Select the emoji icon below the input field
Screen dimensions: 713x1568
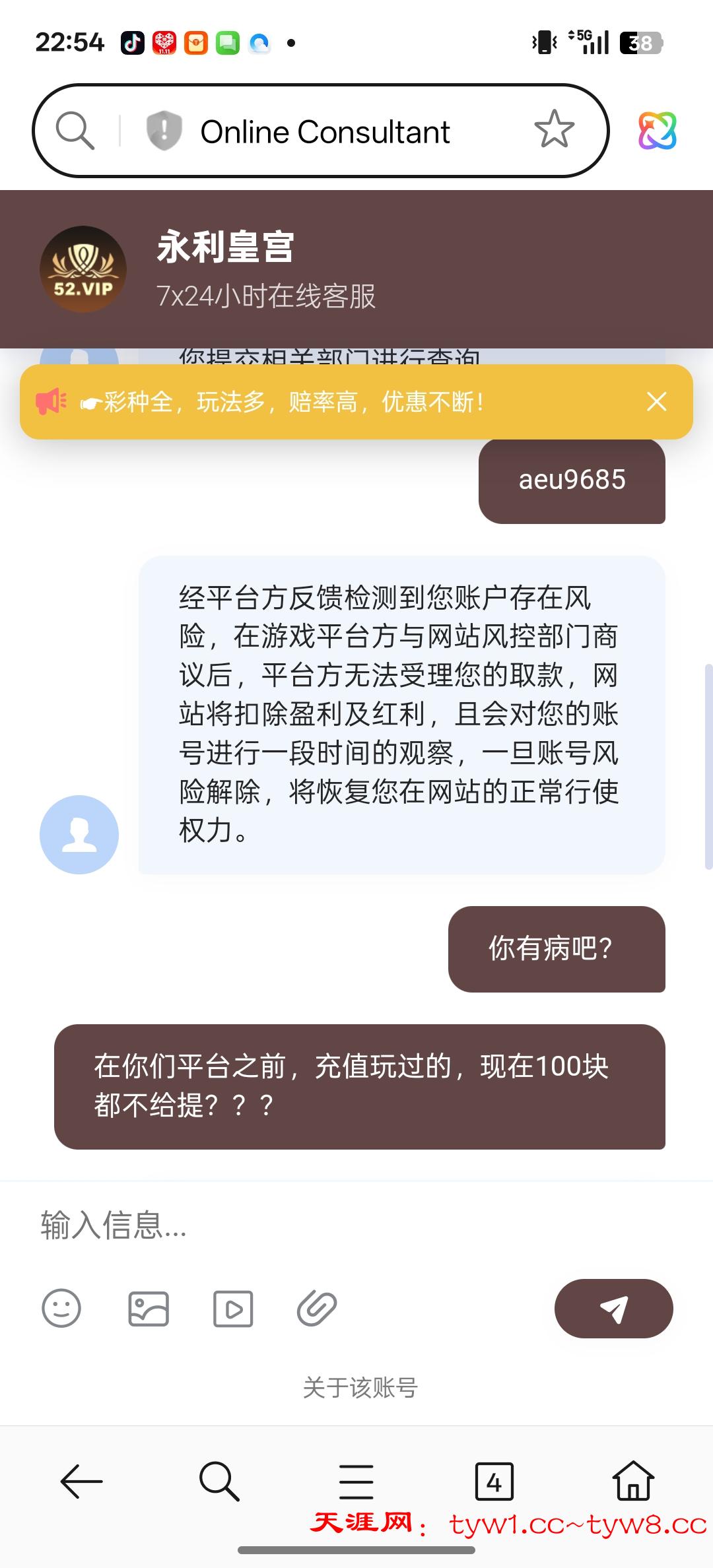(x=61, y=1310)
